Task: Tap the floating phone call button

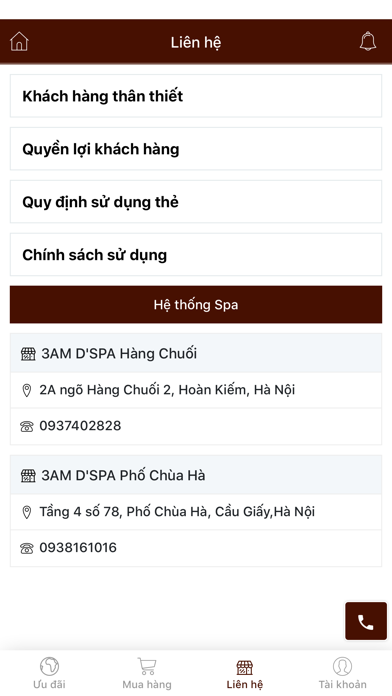Action: (366, 621)
